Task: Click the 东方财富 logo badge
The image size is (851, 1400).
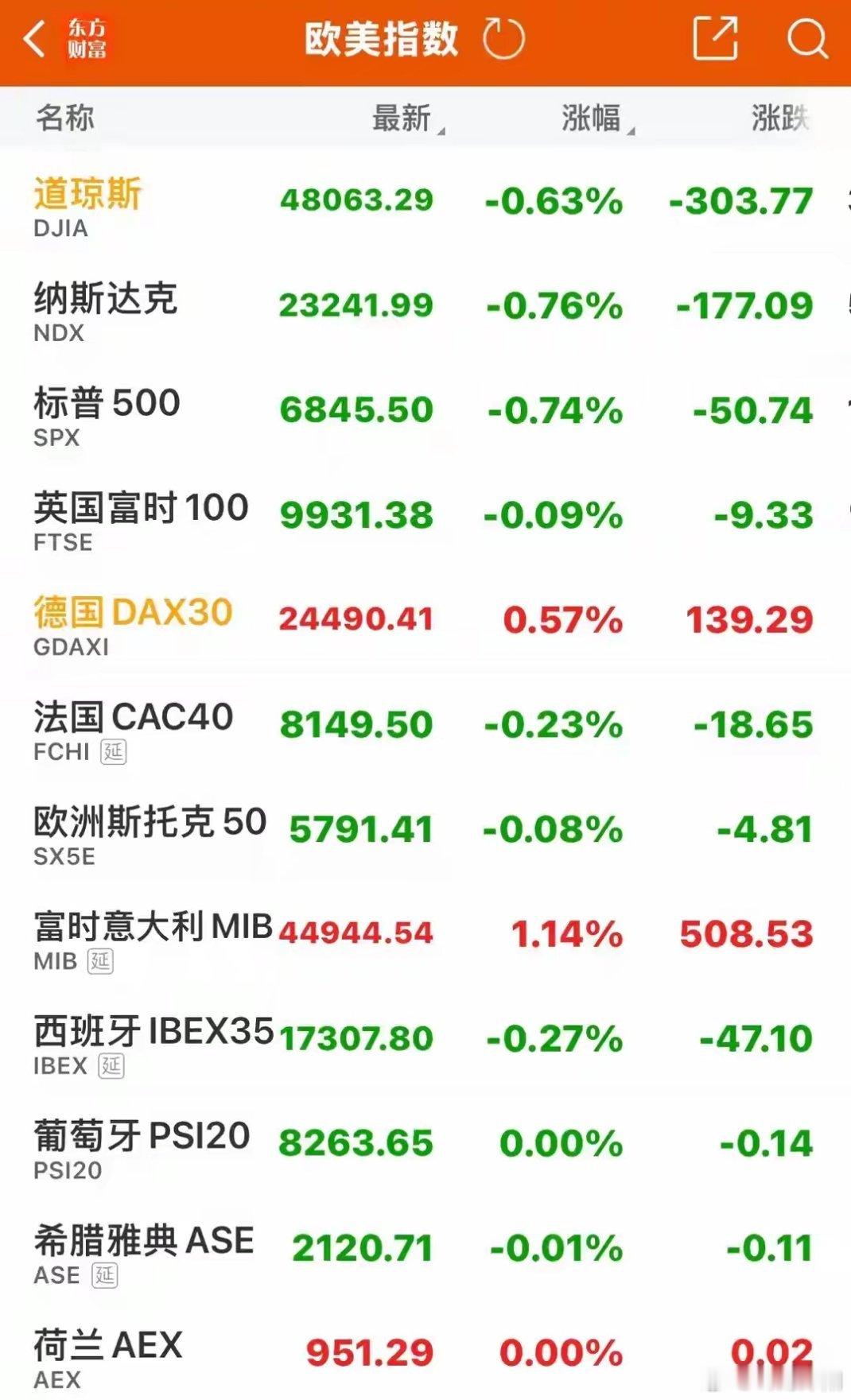Action: click(85, 38)
